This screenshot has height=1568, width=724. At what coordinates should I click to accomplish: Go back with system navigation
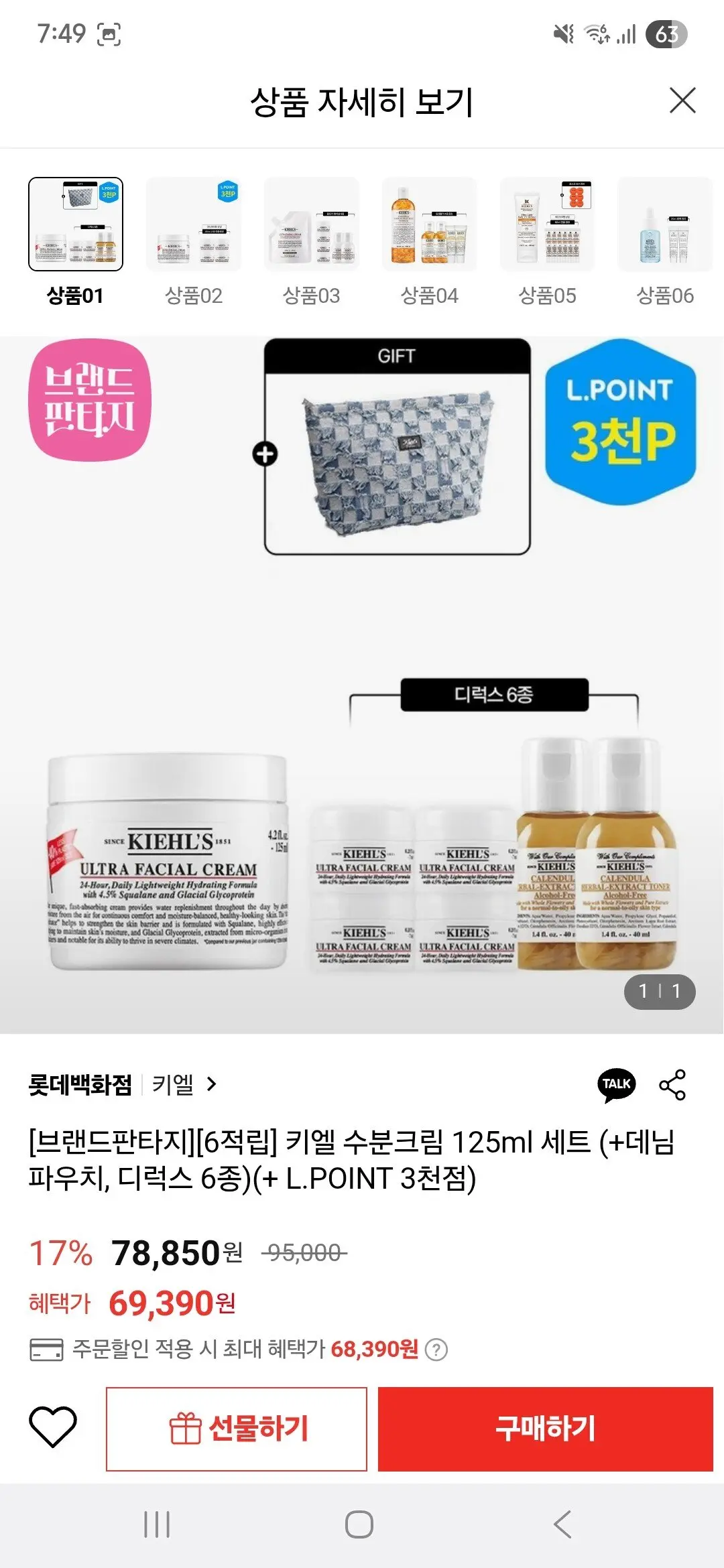(563, 1524)
